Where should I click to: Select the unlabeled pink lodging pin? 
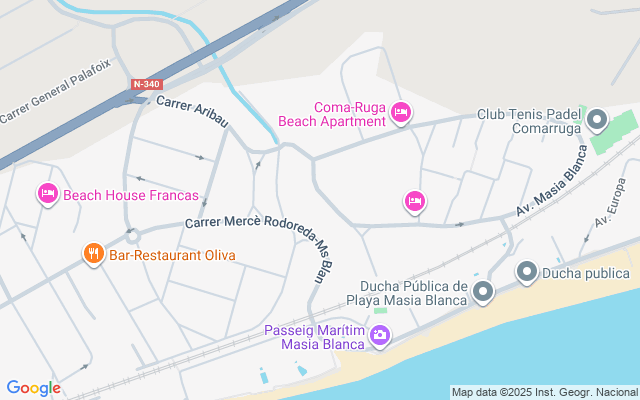[415, 202]
